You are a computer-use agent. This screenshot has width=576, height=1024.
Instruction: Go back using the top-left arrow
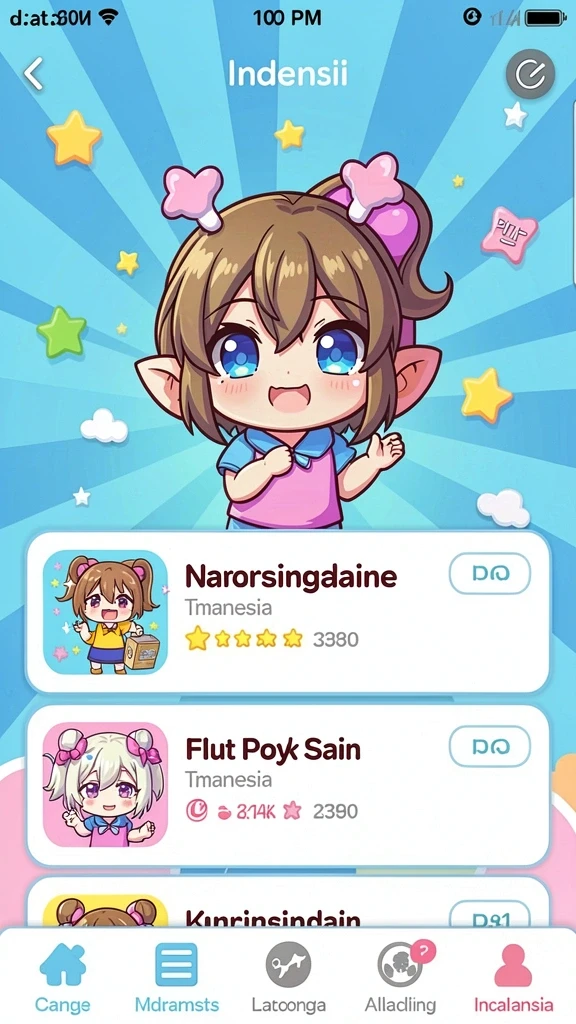[34, 74]
